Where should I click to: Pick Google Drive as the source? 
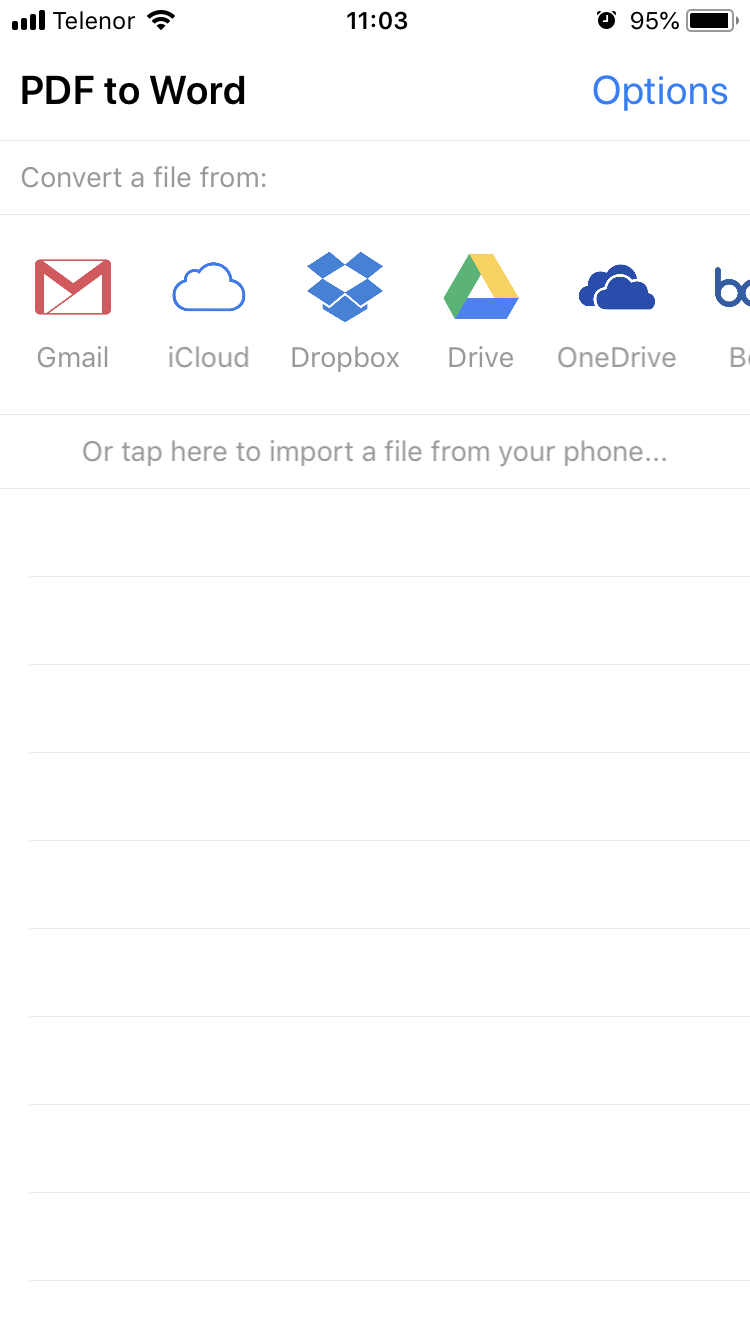tap(481, 313)
